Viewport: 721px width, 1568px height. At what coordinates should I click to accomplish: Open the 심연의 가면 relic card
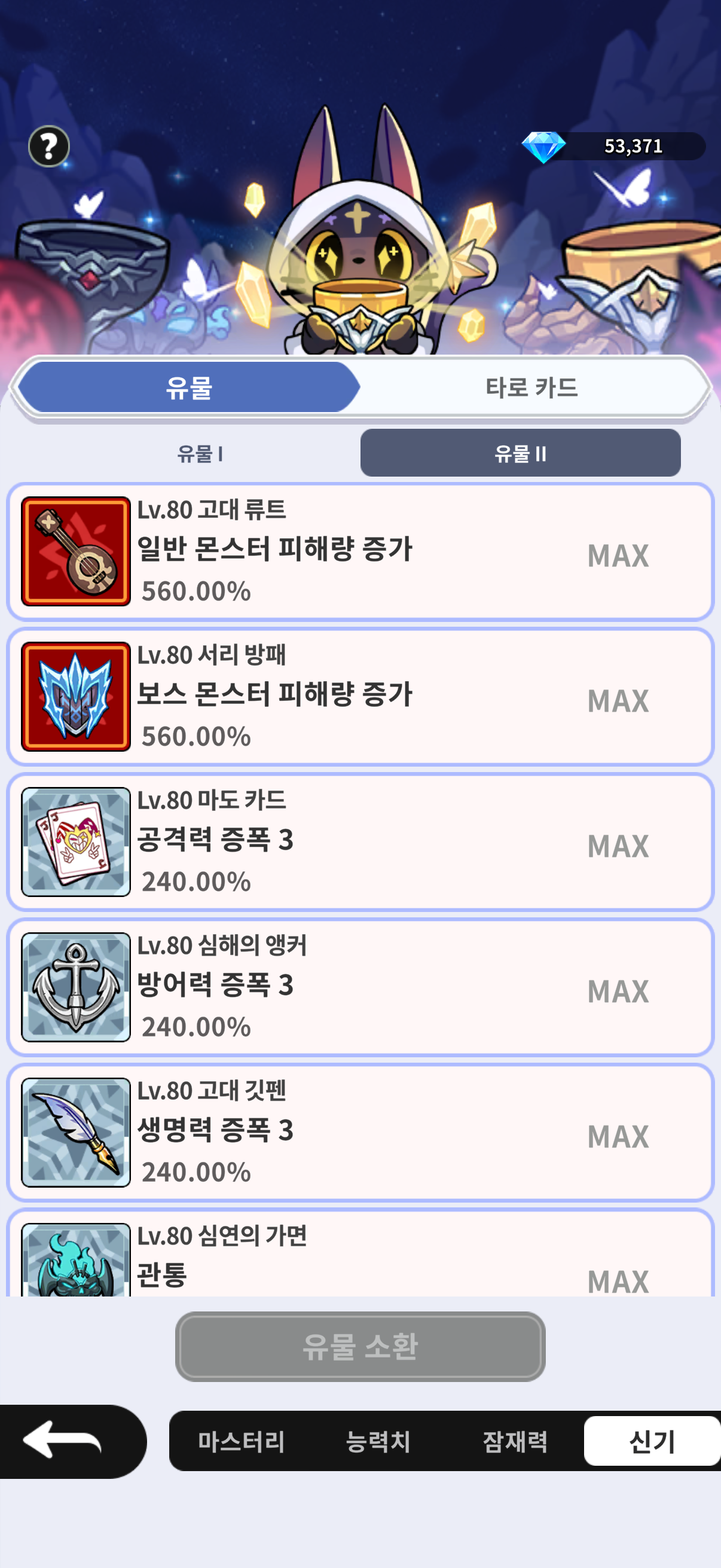coord(359,1257)
